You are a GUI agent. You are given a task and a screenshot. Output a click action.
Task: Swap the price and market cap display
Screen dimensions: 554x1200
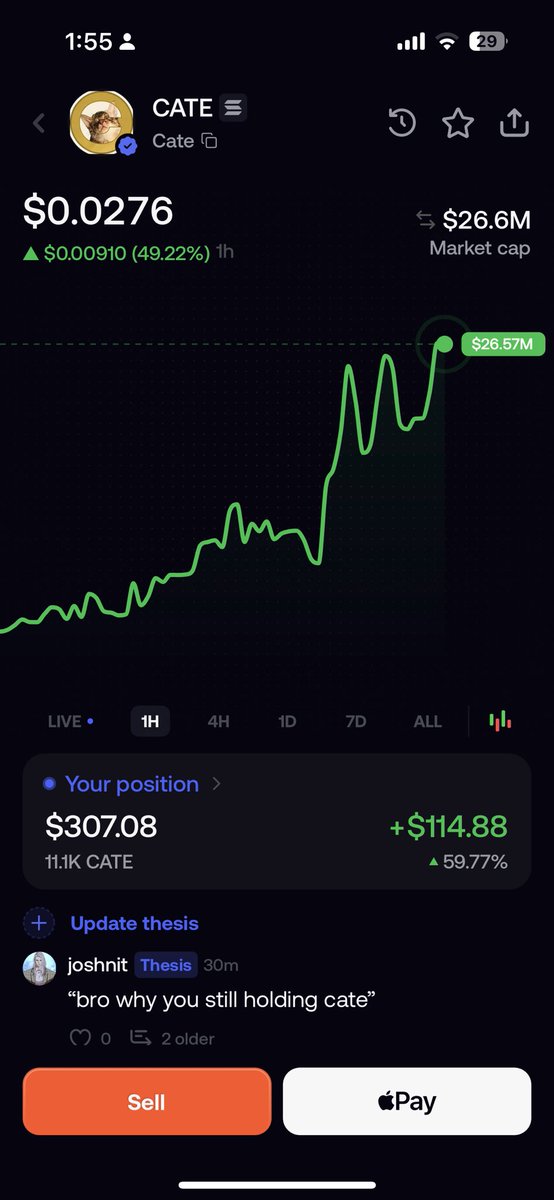(425, 219)
